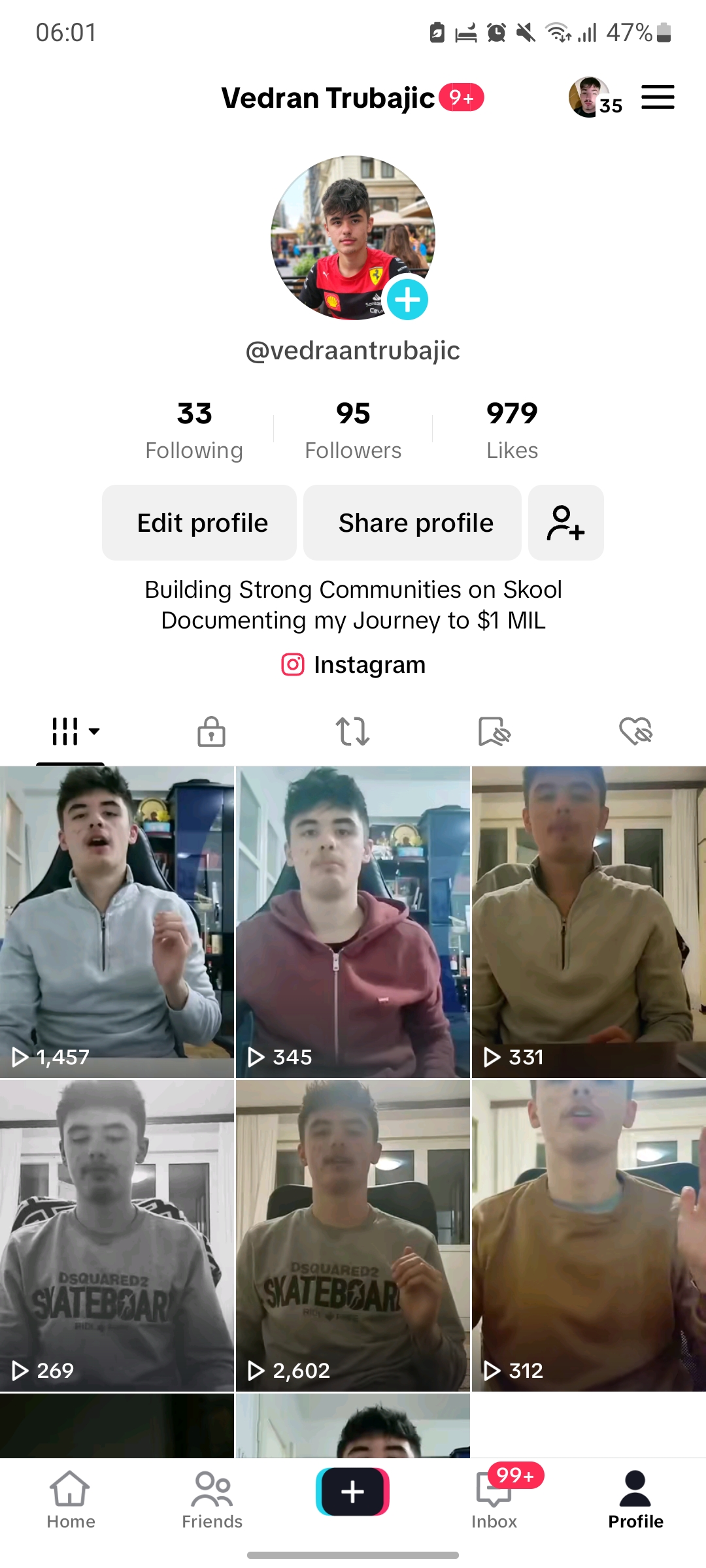
Task: View the Followers list
Action: click(x=353, y=431)
